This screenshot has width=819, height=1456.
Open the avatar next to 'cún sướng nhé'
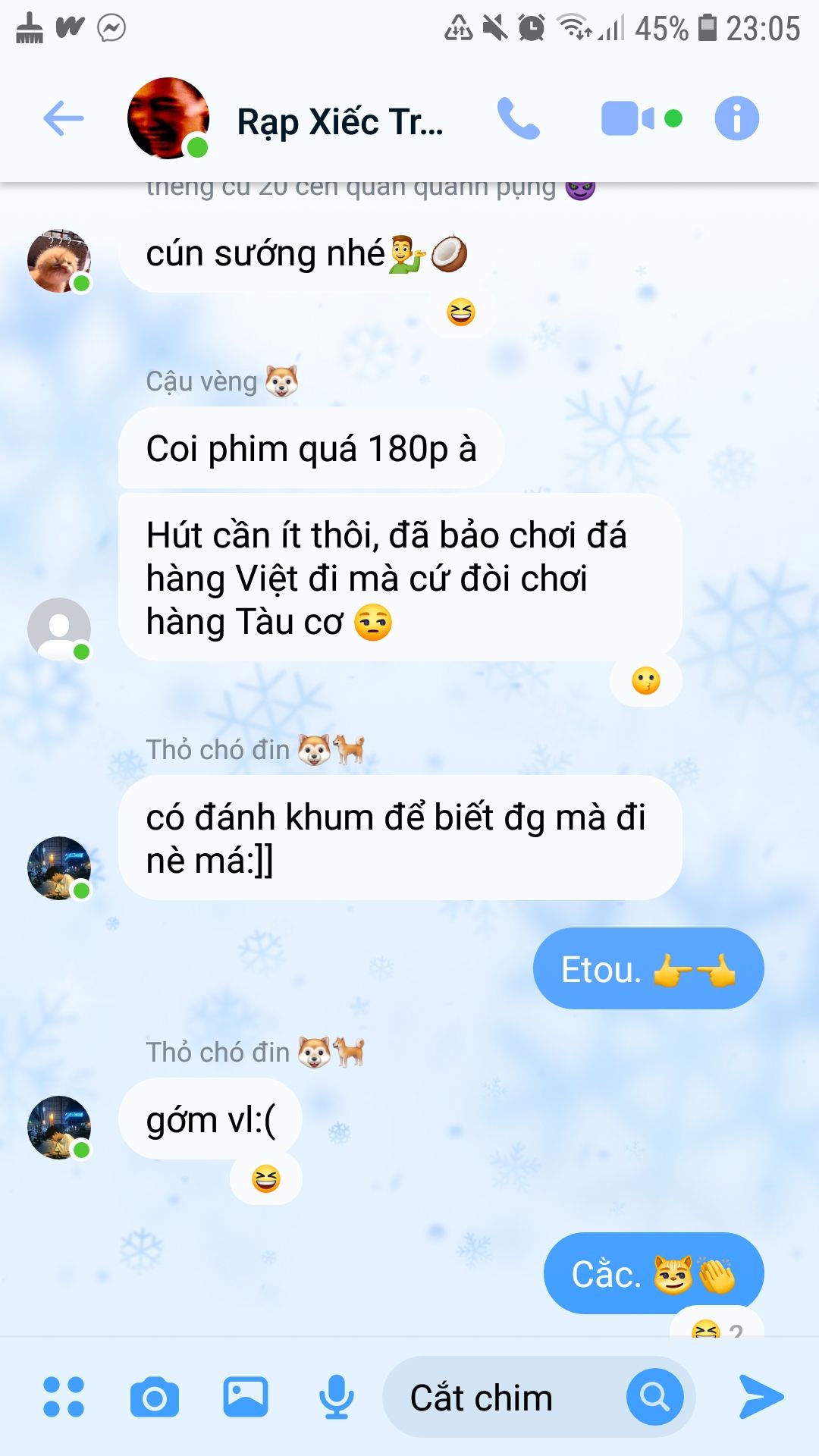[x=59, y=261]
